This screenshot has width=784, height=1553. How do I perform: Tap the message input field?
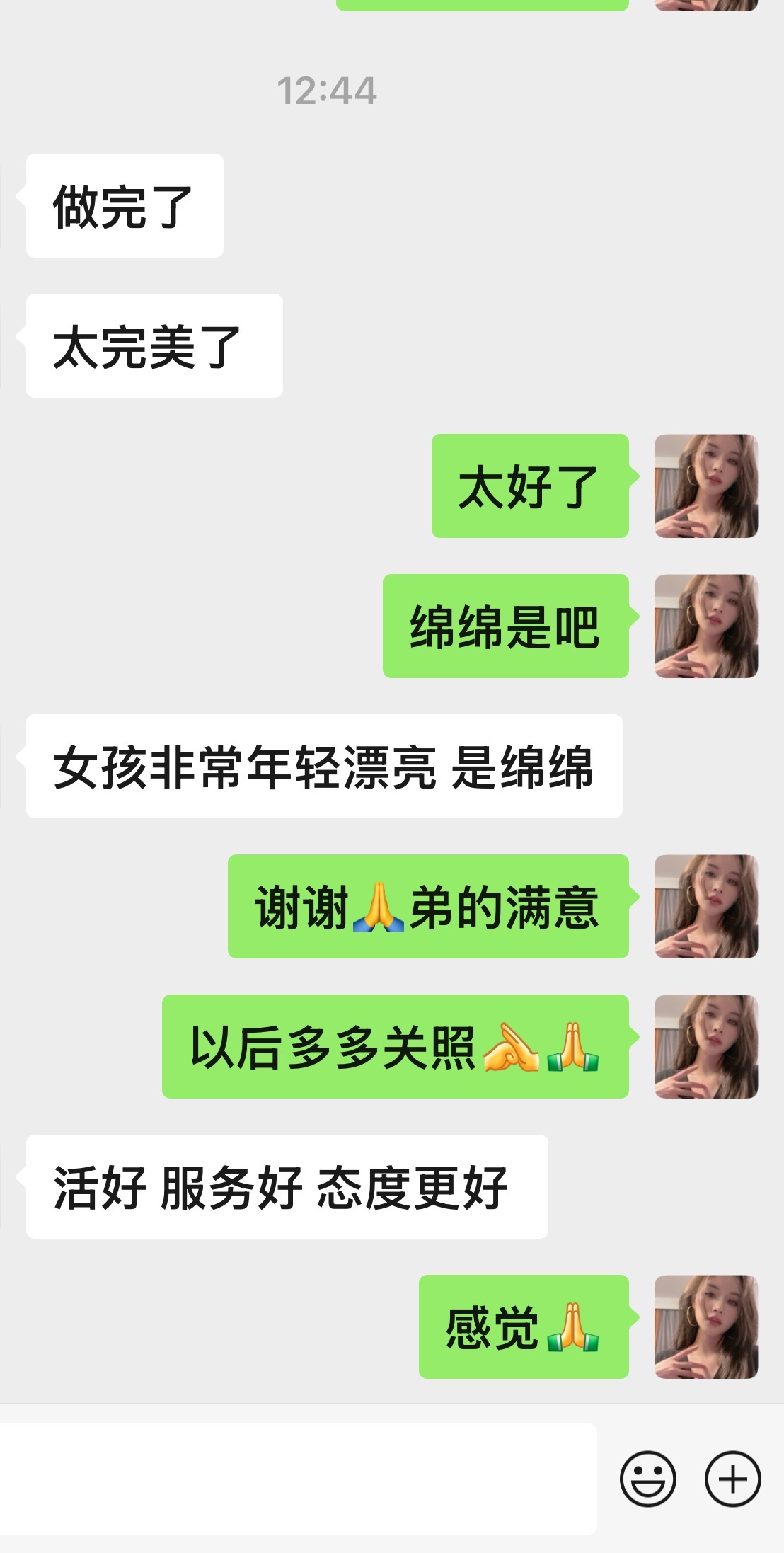pos(297,1479)
